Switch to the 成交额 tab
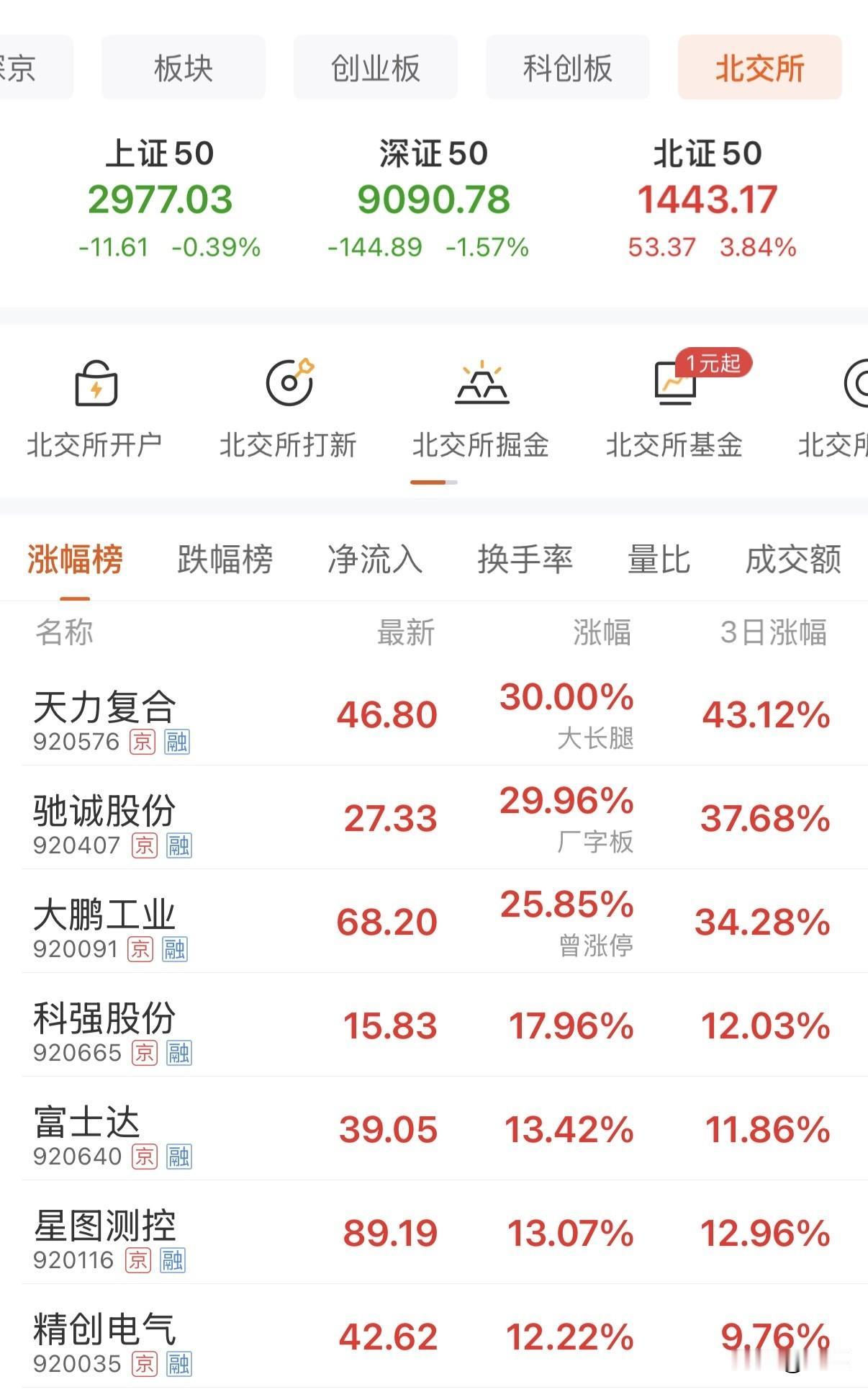Viewport: 868px width, 1392px height. point(793,560)
